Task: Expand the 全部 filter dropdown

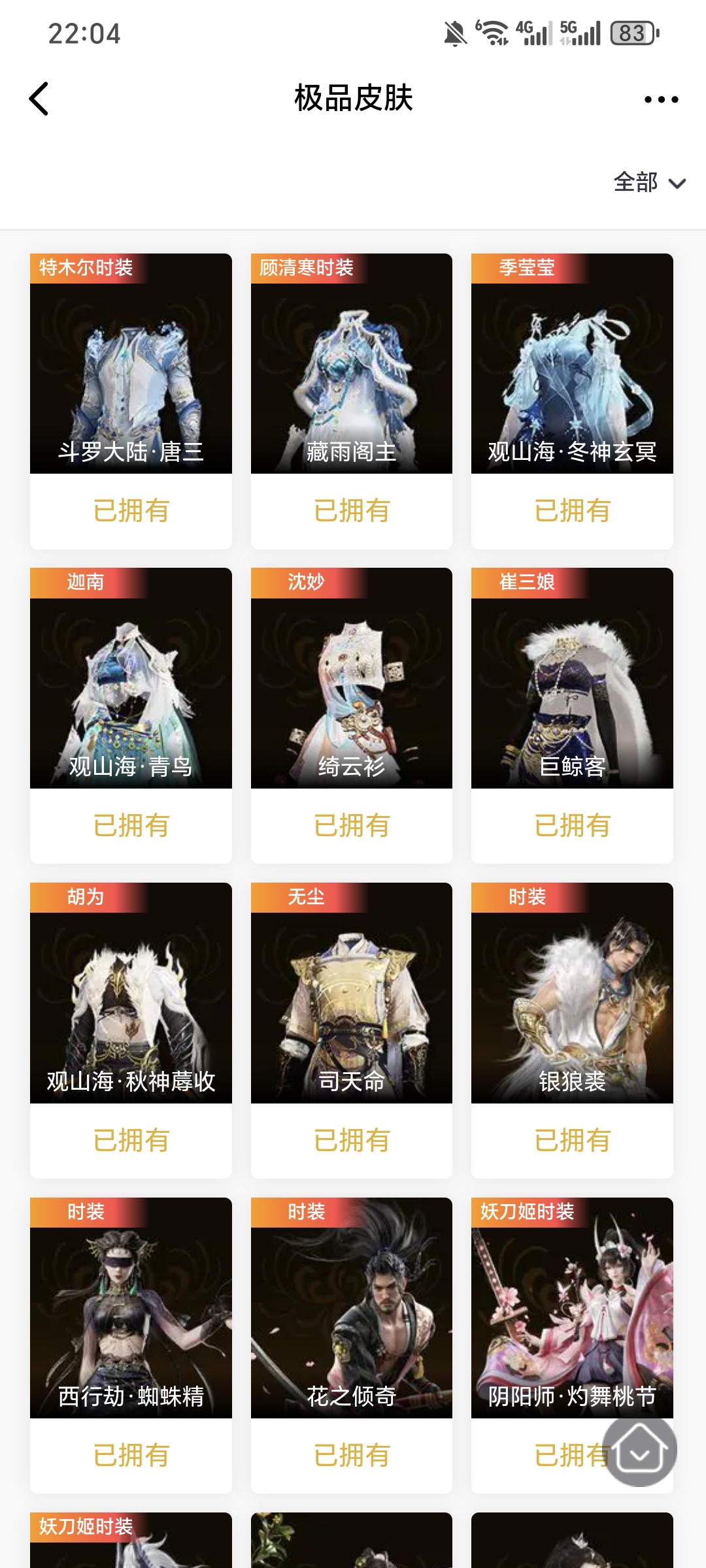Action: click(x=648, y=182)
